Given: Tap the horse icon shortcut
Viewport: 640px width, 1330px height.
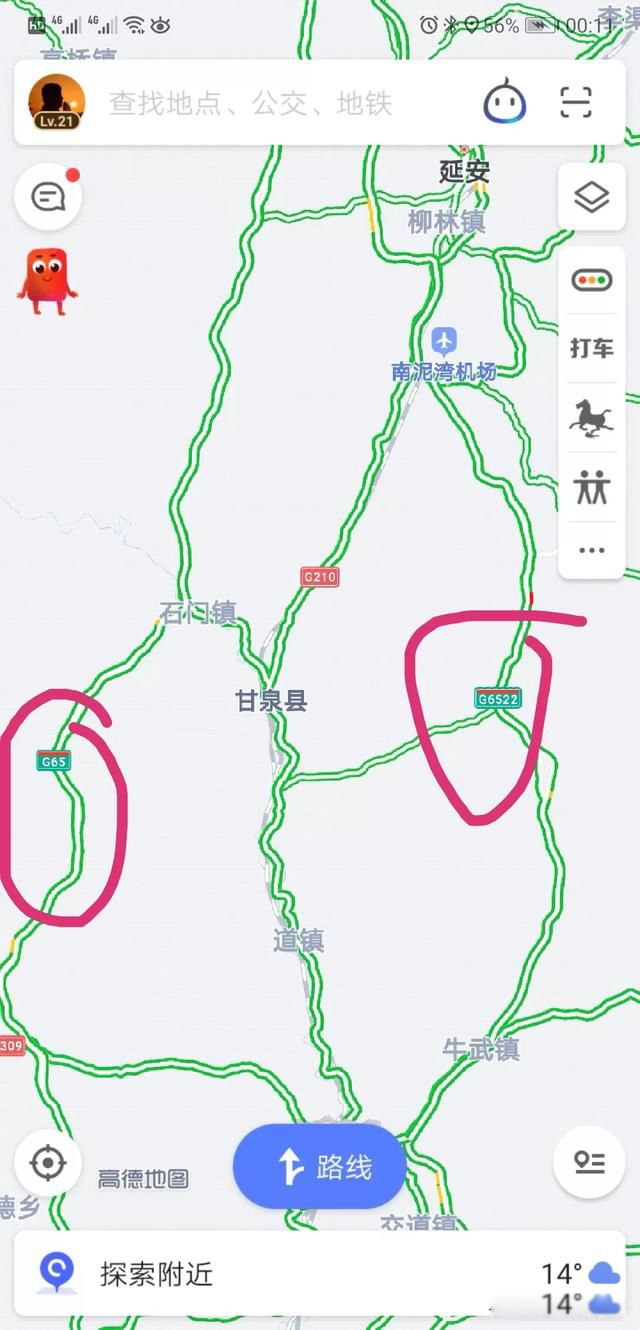Looking at the screenshot, I should pyautogui.click(x=592, y=418).
